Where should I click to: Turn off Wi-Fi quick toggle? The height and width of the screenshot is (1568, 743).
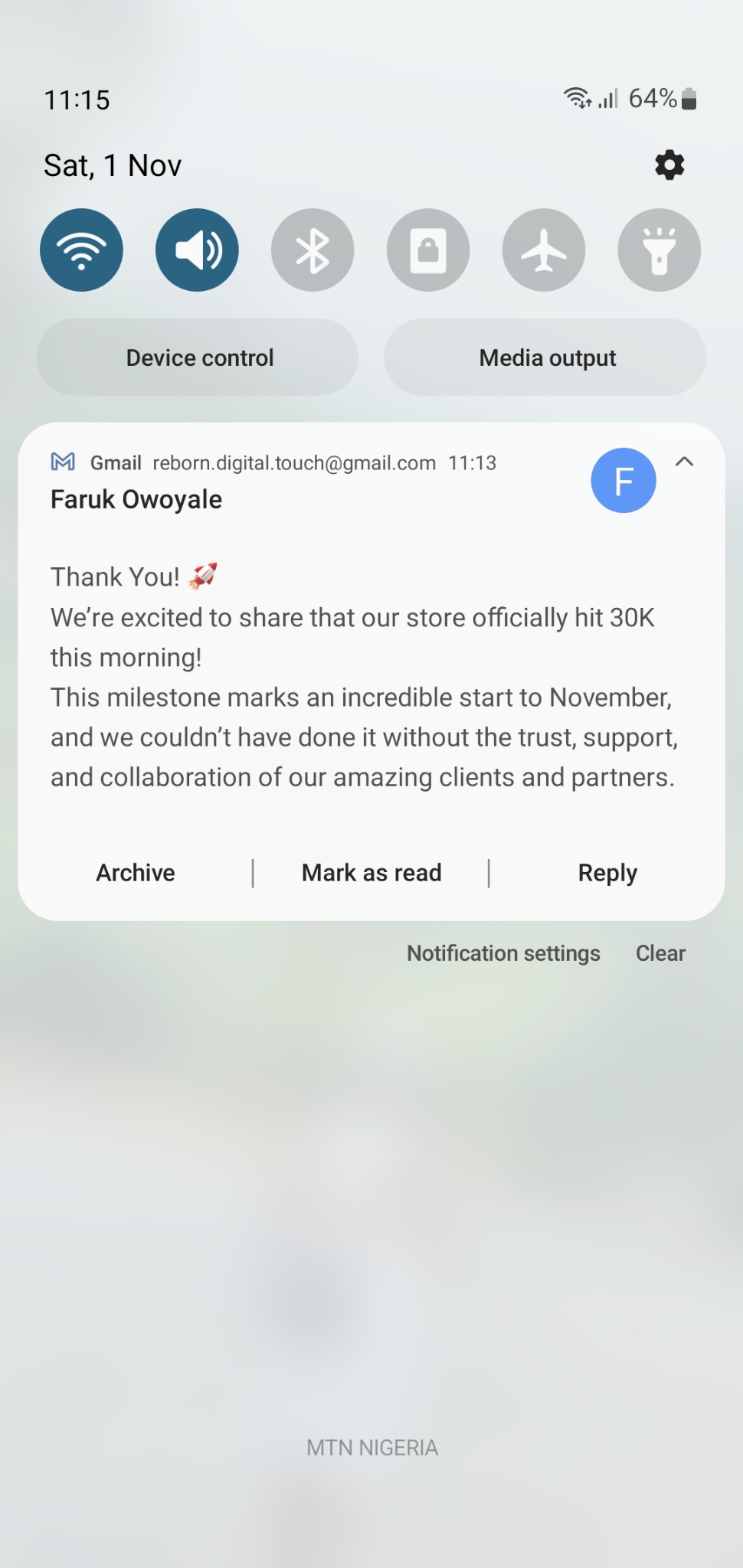[82, 250]
